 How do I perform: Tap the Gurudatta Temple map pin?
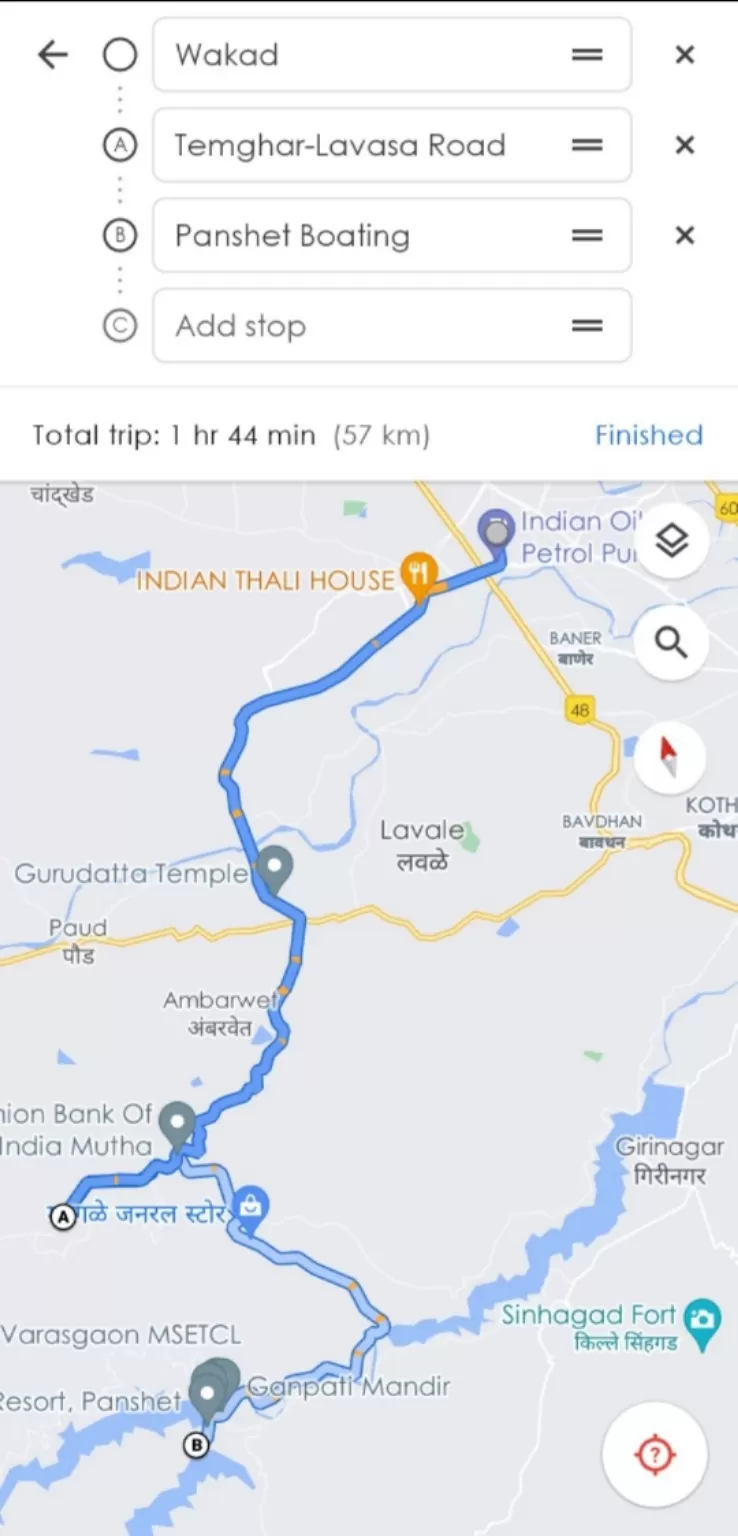click(x=273, y=868)
